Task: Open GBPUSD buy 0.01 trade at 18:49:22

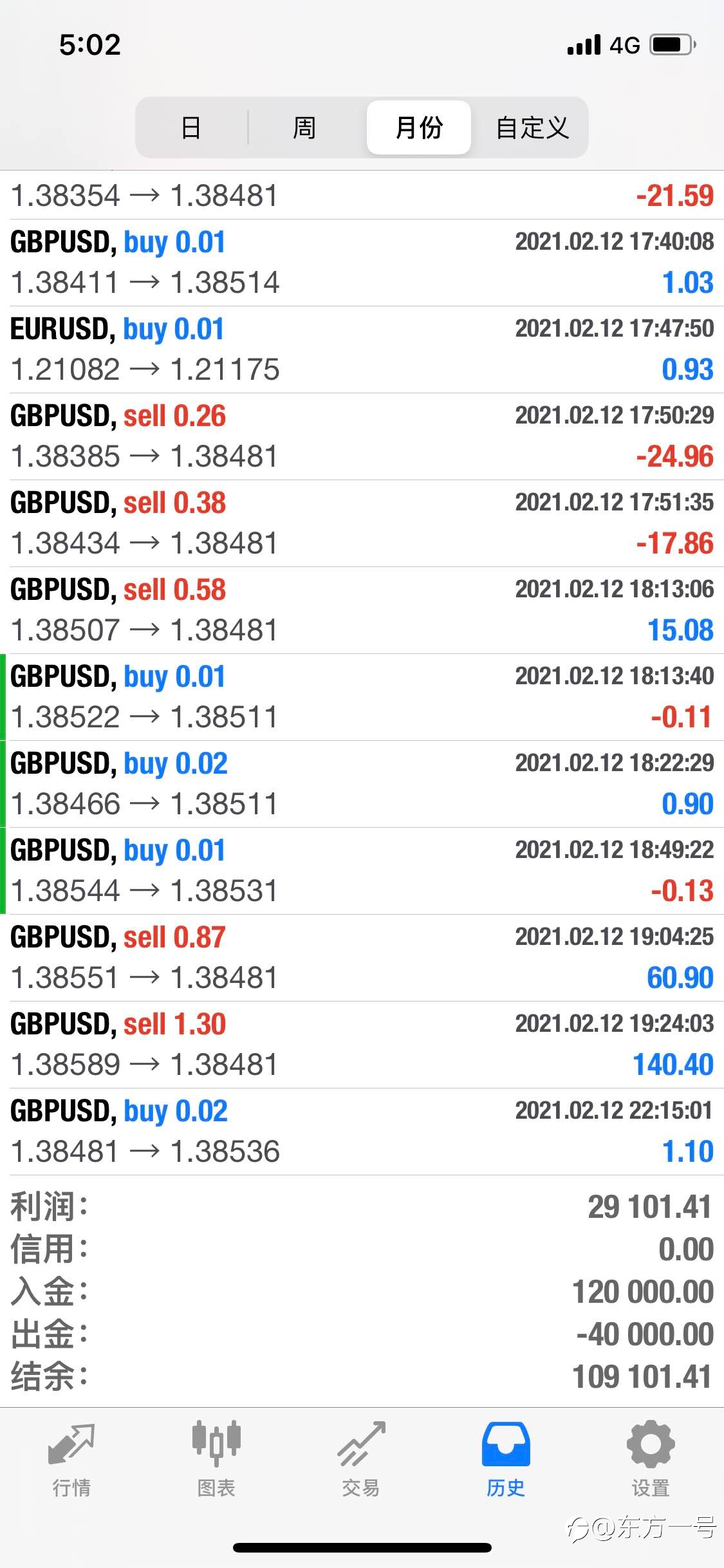Action: coord(362,871)
